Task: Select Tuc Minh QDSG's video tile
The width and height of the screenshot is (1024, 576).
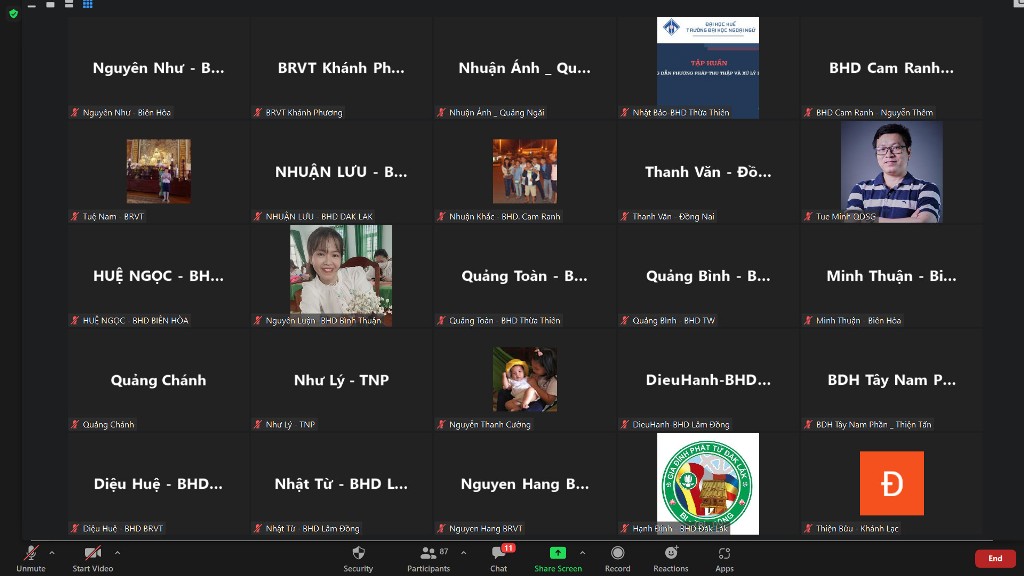Action: 891,172
